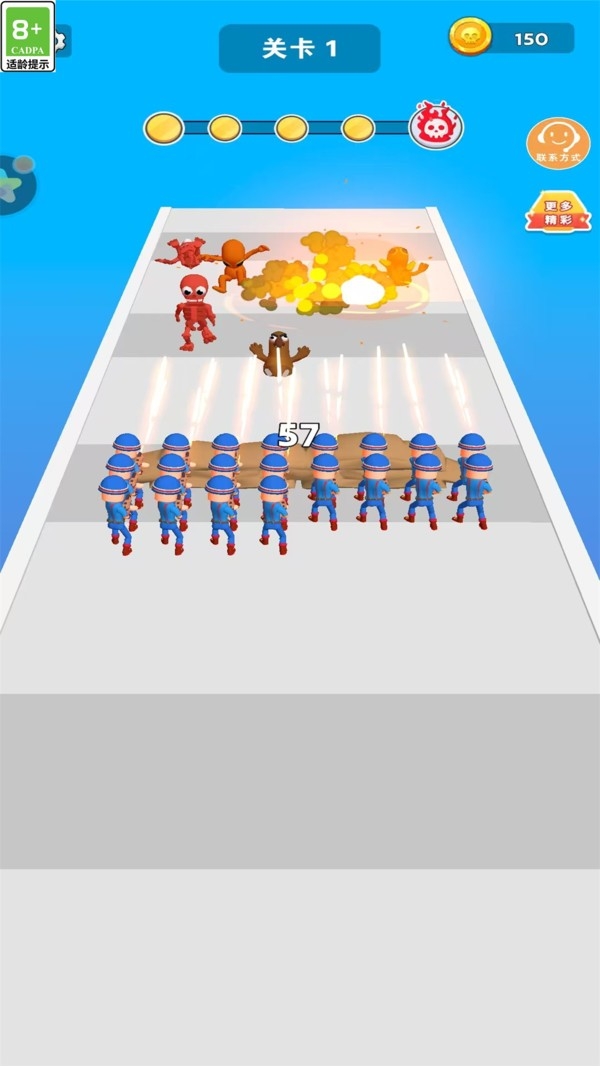The height and width of the screenshot is (1066, 600).
Task: View the CADPA 8+ age rating tip
Action: point(28,37)
